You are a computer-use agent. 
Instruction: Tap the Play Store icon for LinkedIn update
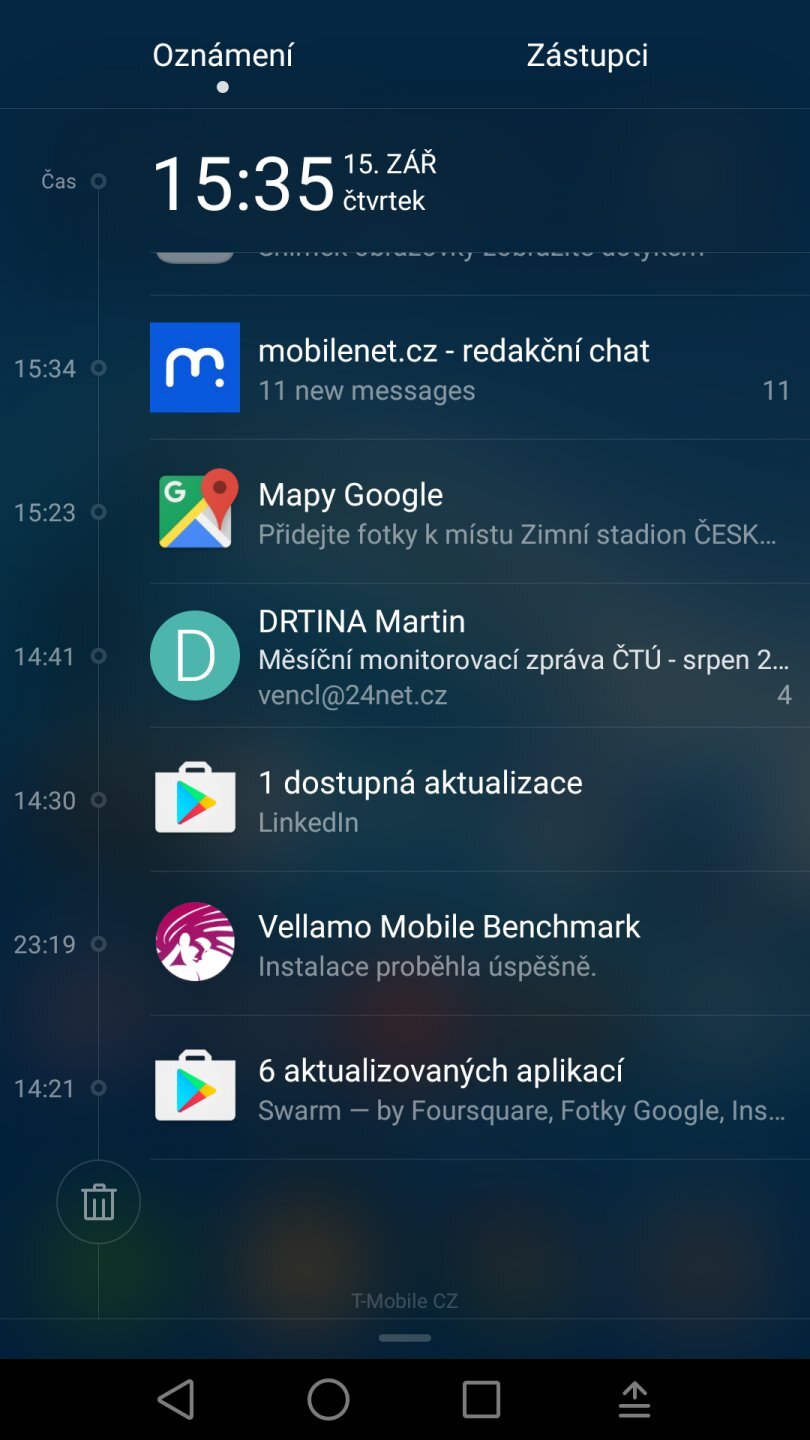tap(194, 797)
